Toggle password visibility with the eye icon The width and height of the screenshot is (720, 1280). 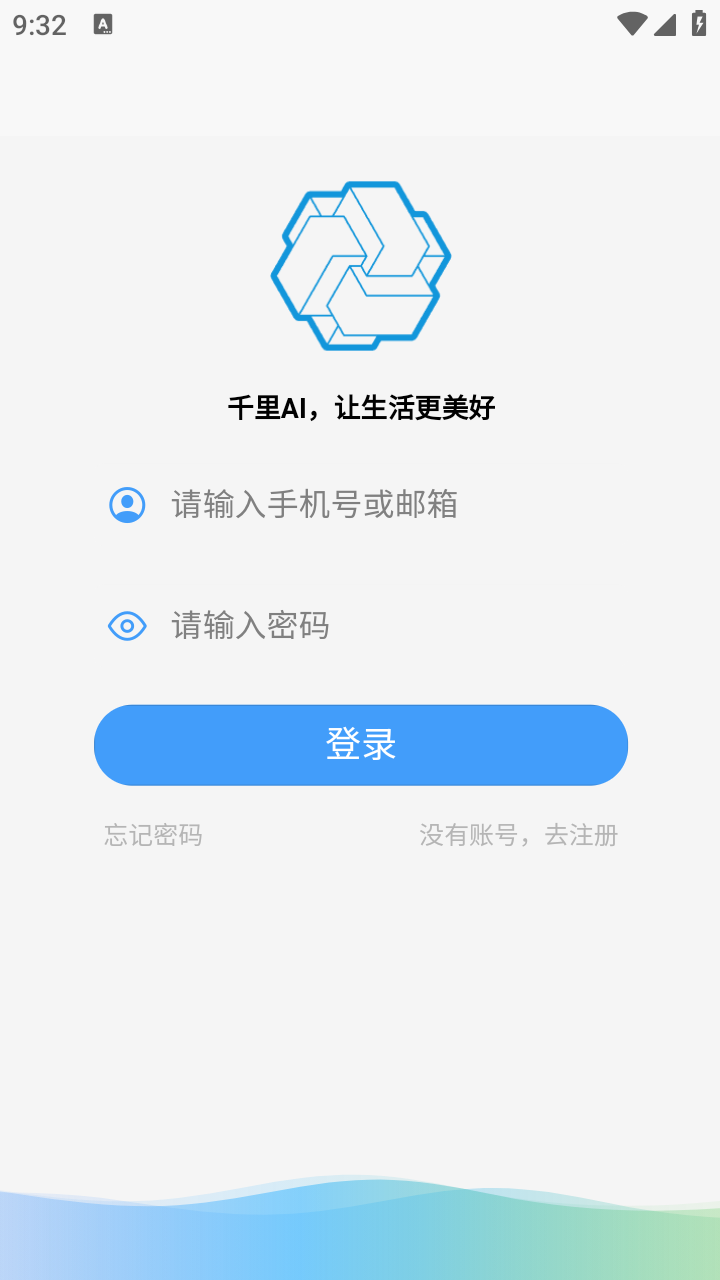tap(126, 626)
